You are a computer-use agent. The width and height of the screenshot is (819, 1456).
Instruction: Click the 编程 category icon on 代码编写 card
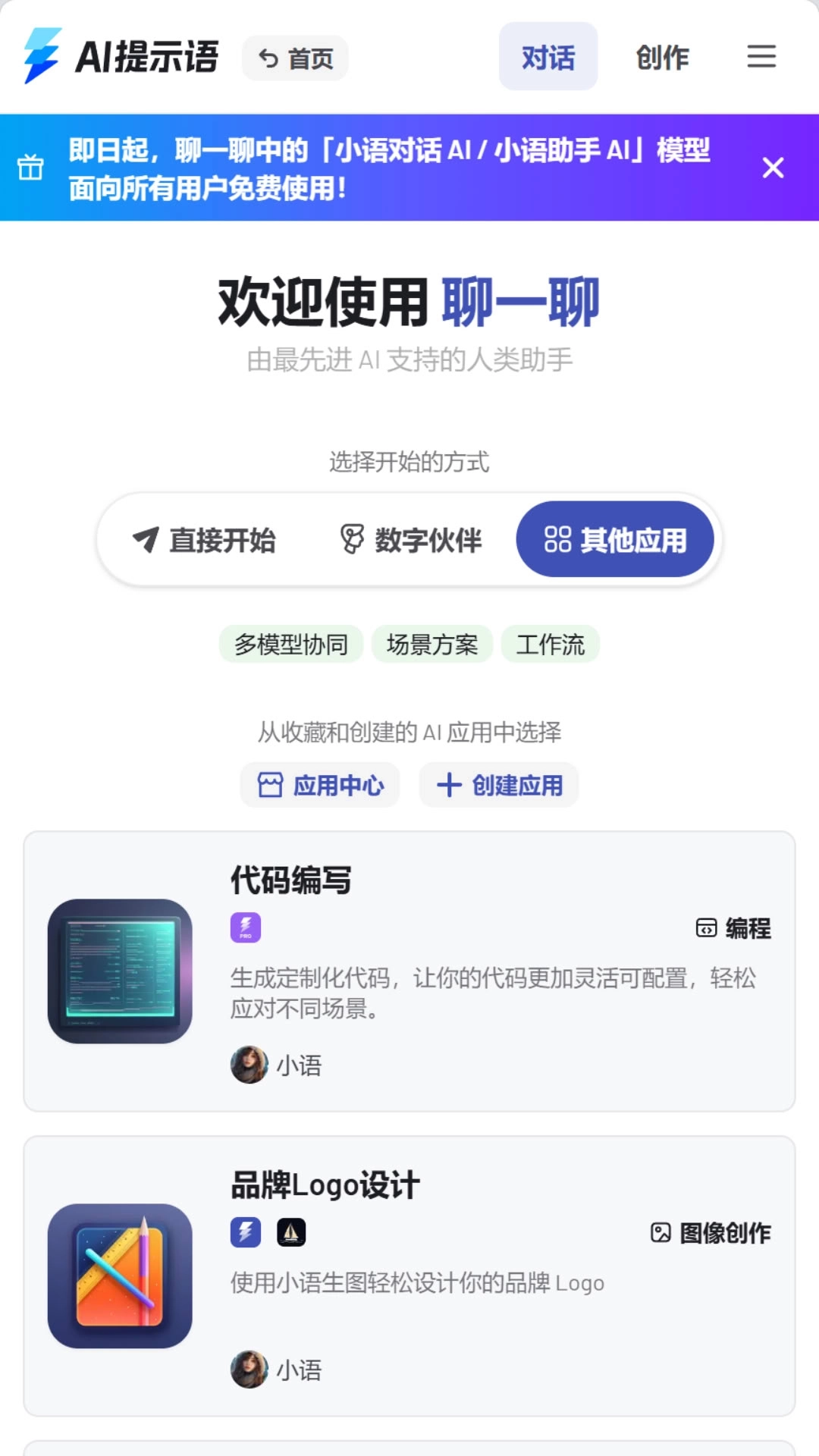[x=707, y=927]
